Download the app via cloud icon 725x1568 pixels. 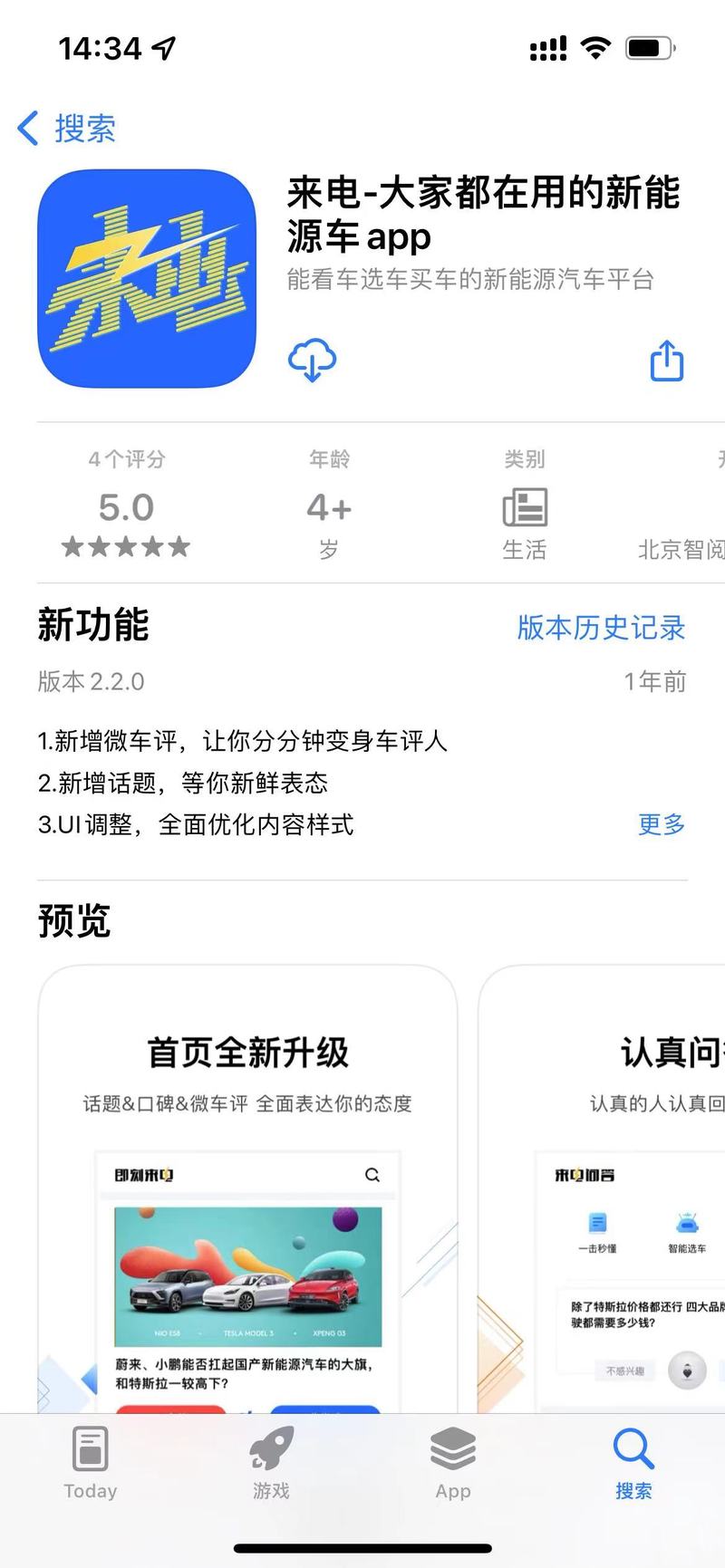(x=312, y=361)
